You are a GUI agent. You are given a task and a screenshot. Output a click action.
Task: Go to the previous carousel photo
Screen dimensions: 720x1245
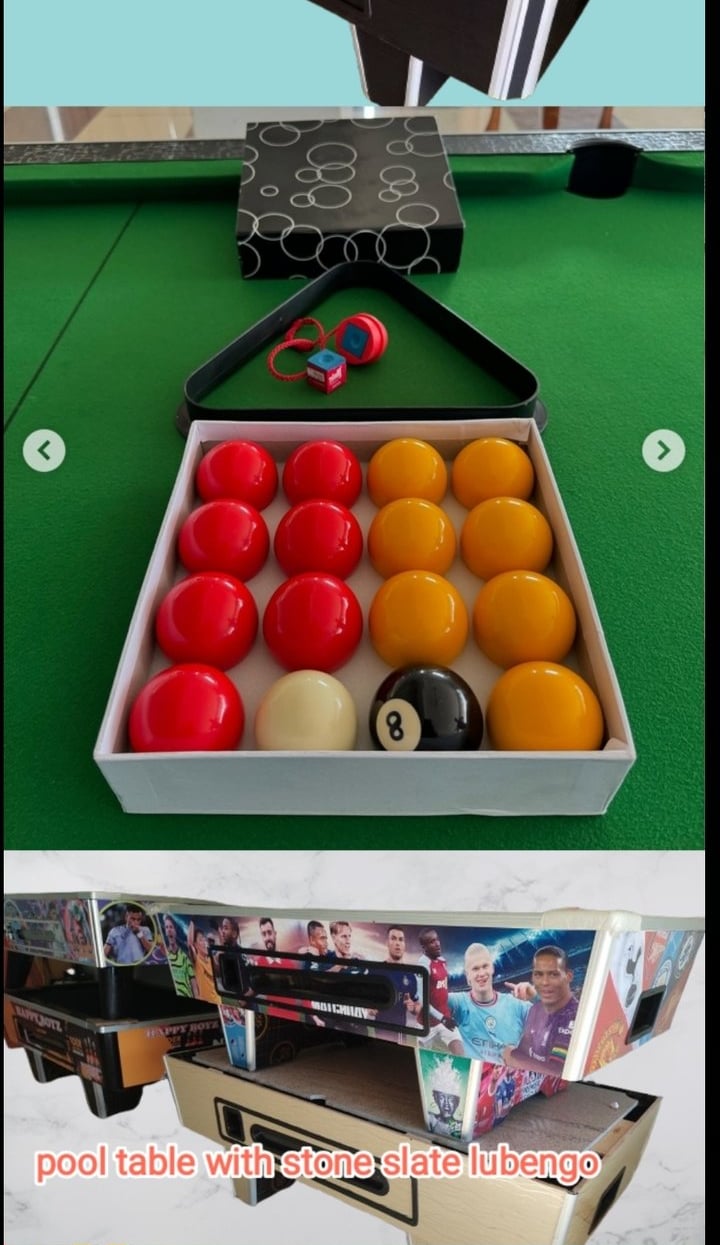[x=44, y=451]
